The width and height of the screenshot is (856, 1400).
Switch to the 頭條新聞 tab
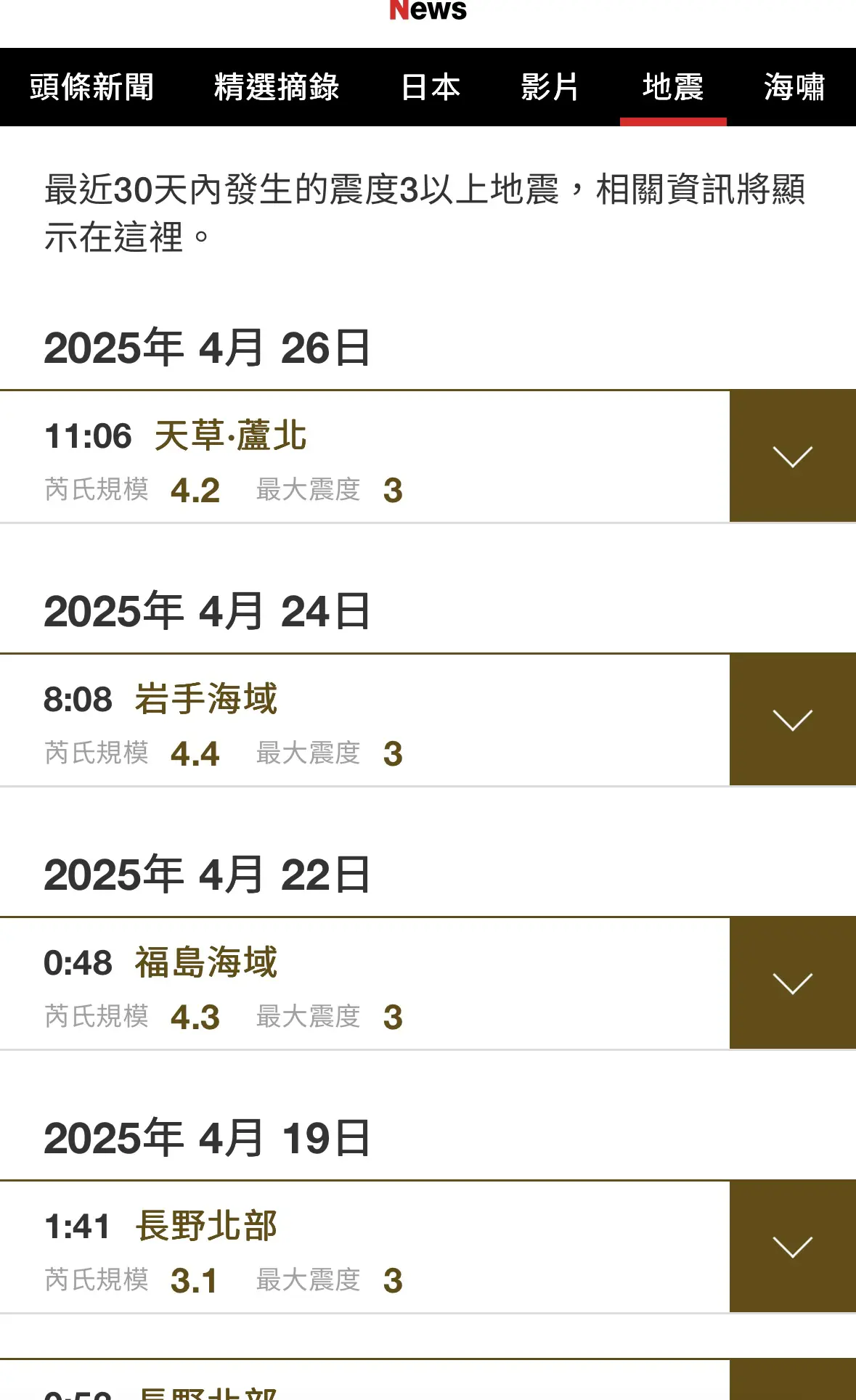tap(91, 87)
